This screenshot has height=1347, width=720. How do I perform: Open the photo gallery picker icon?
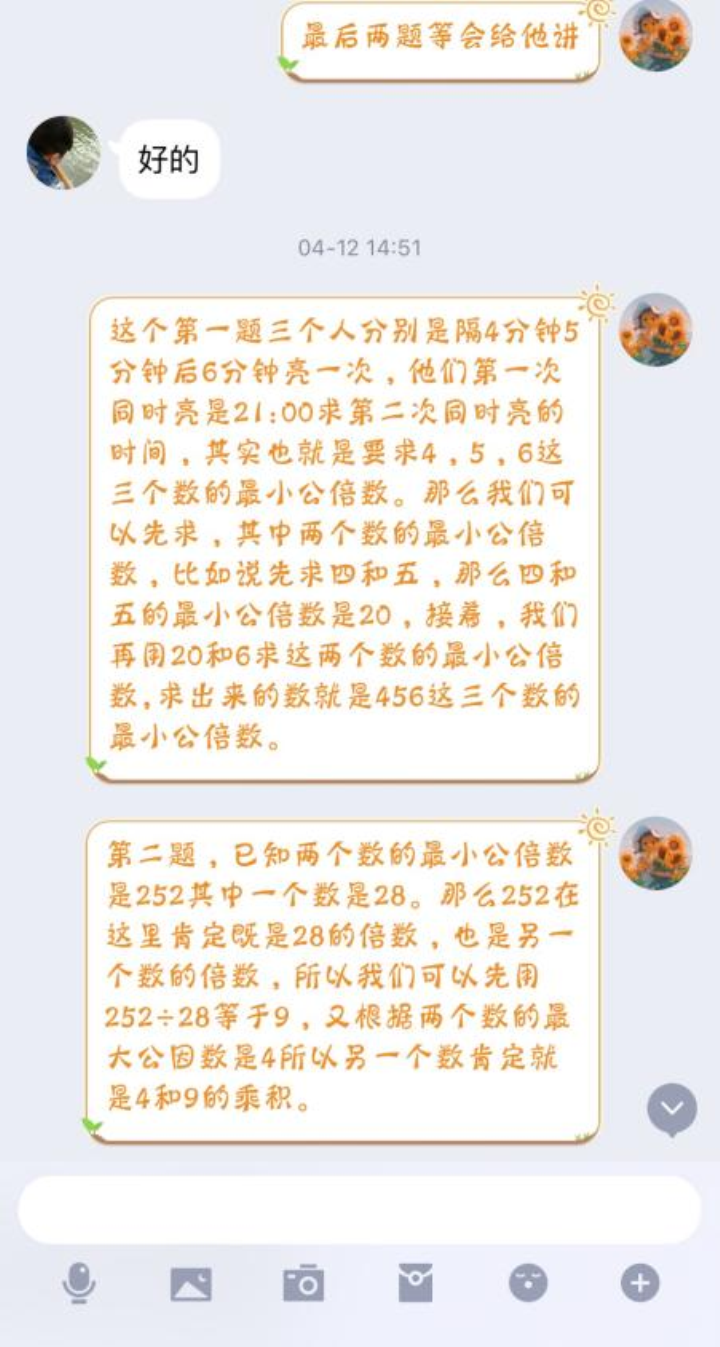[x=191, y=1284]
